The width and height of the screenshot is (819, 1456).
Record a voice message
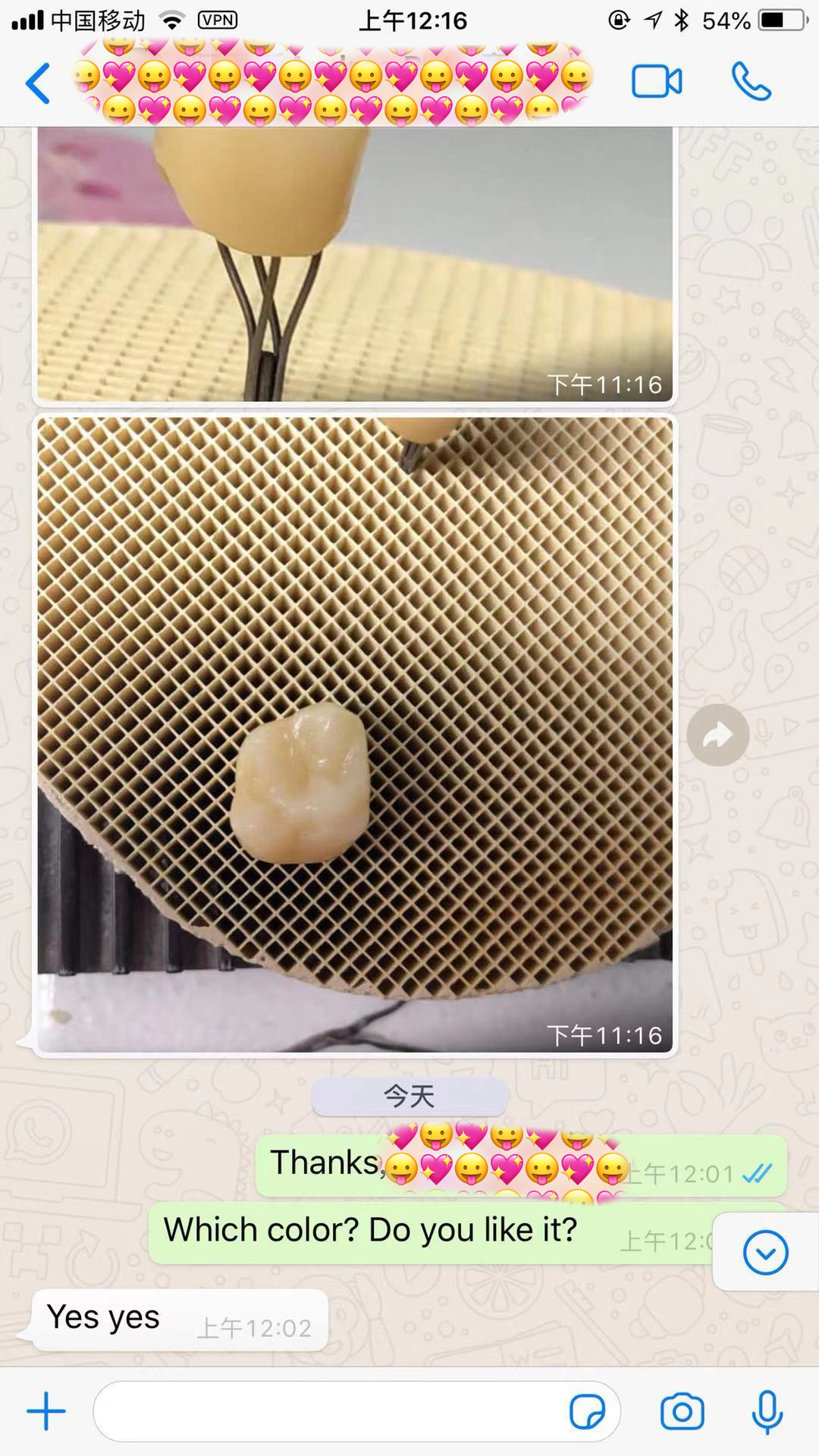point(767,1412)
